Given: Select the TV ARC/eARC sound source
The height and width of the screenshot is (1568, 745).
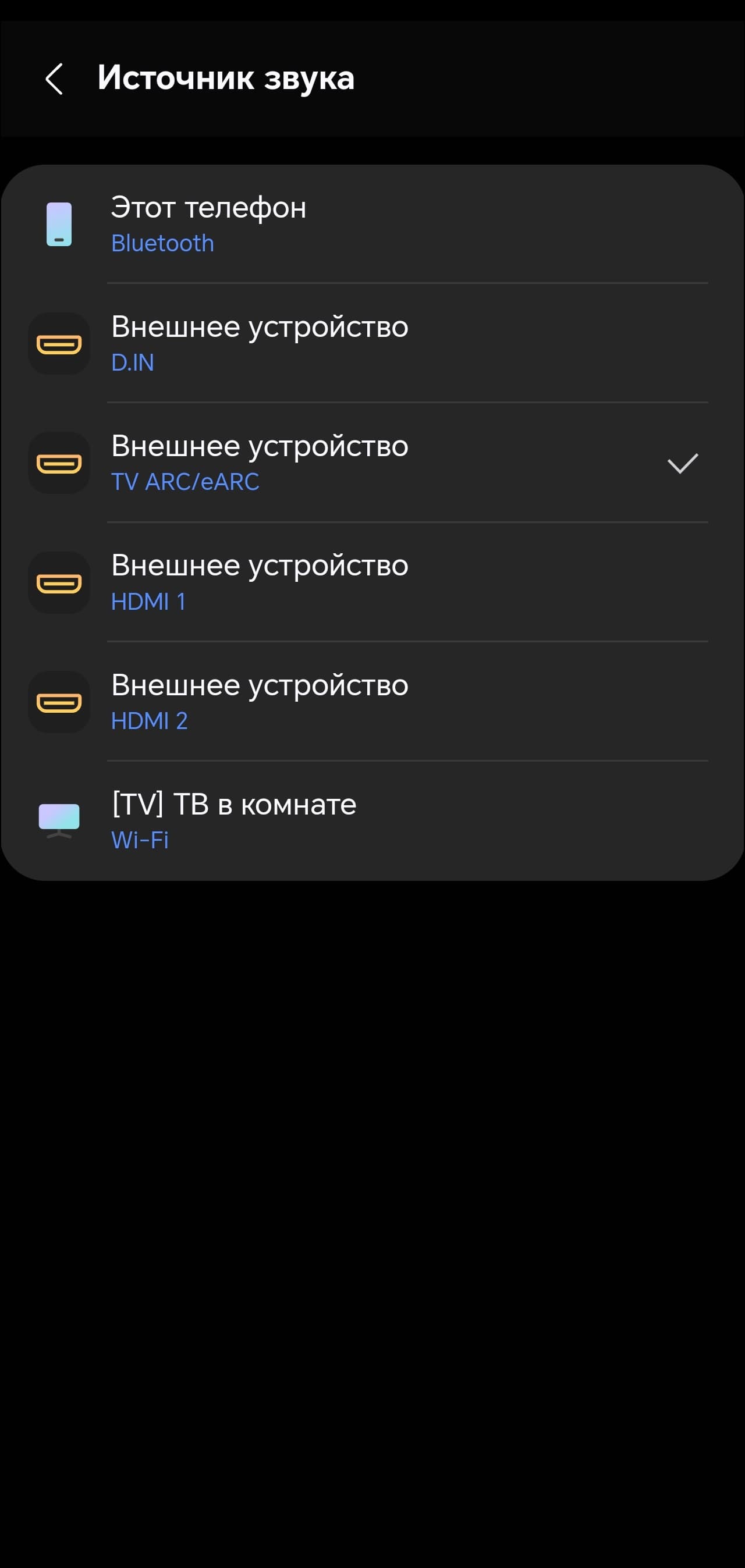Looking at the screenshot, I should click(x=371, y=463).
